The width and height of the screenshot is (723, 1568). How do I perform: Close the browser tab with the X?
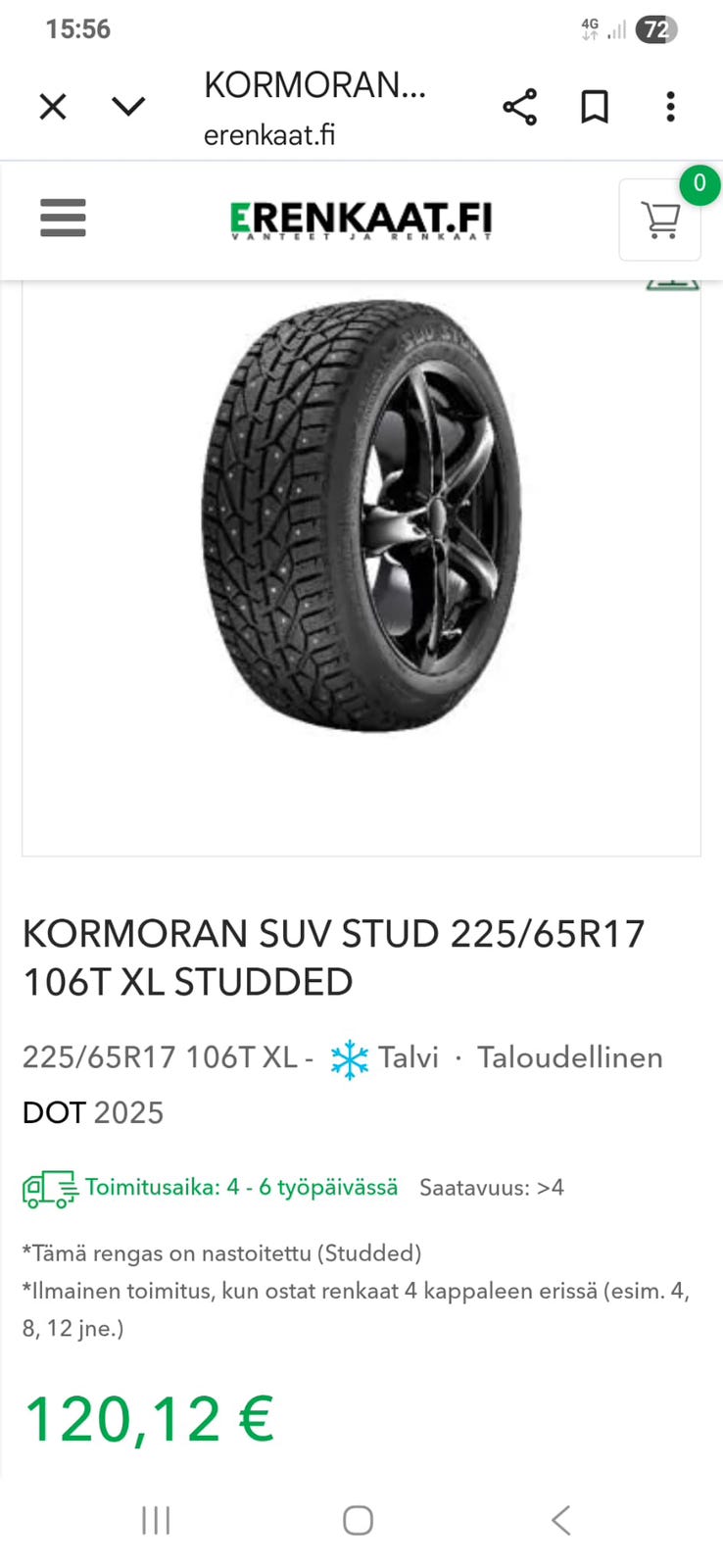[52, 107]
